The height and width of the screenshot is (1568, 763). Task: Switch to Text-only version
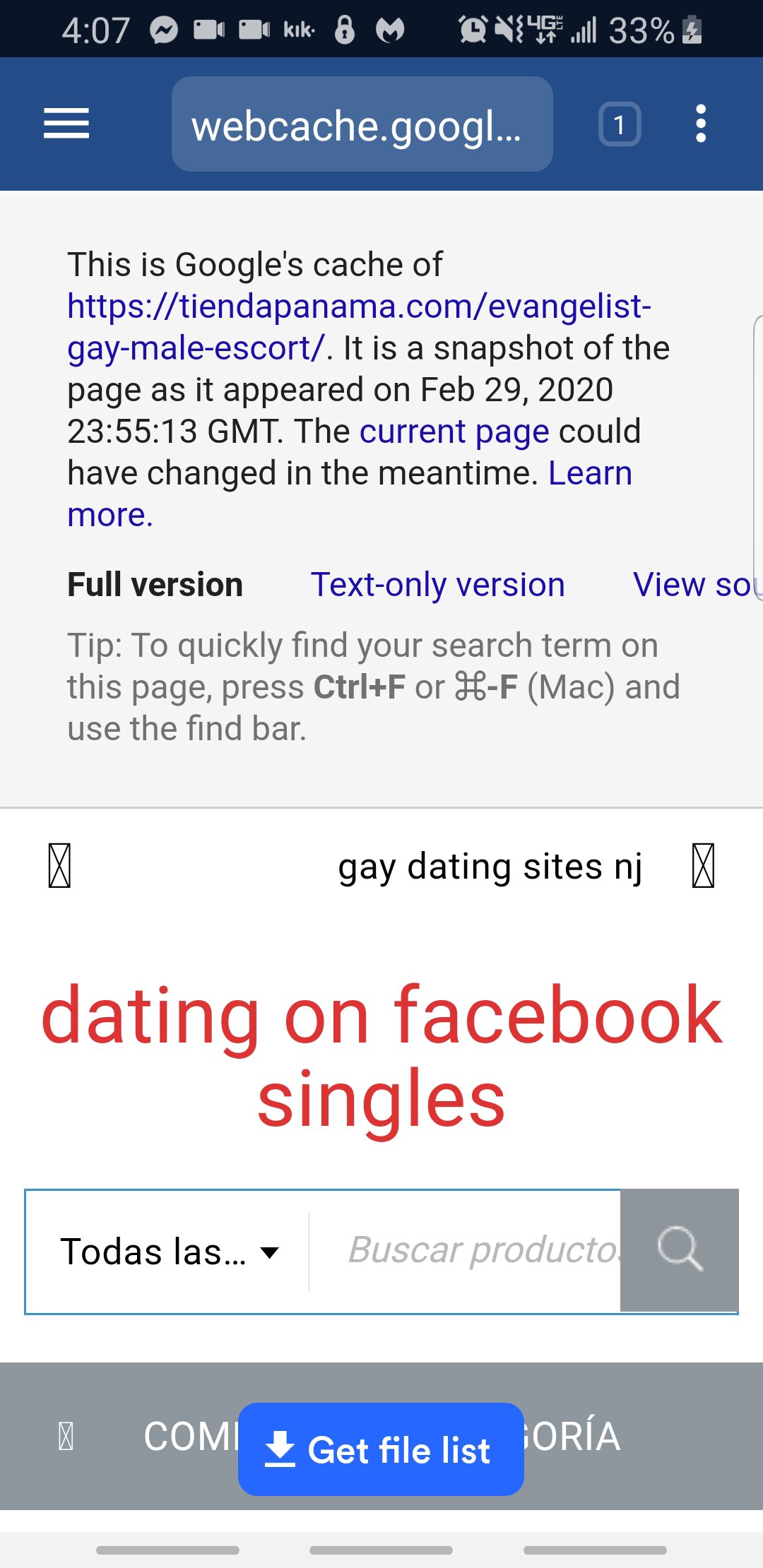tap(437, 585)
